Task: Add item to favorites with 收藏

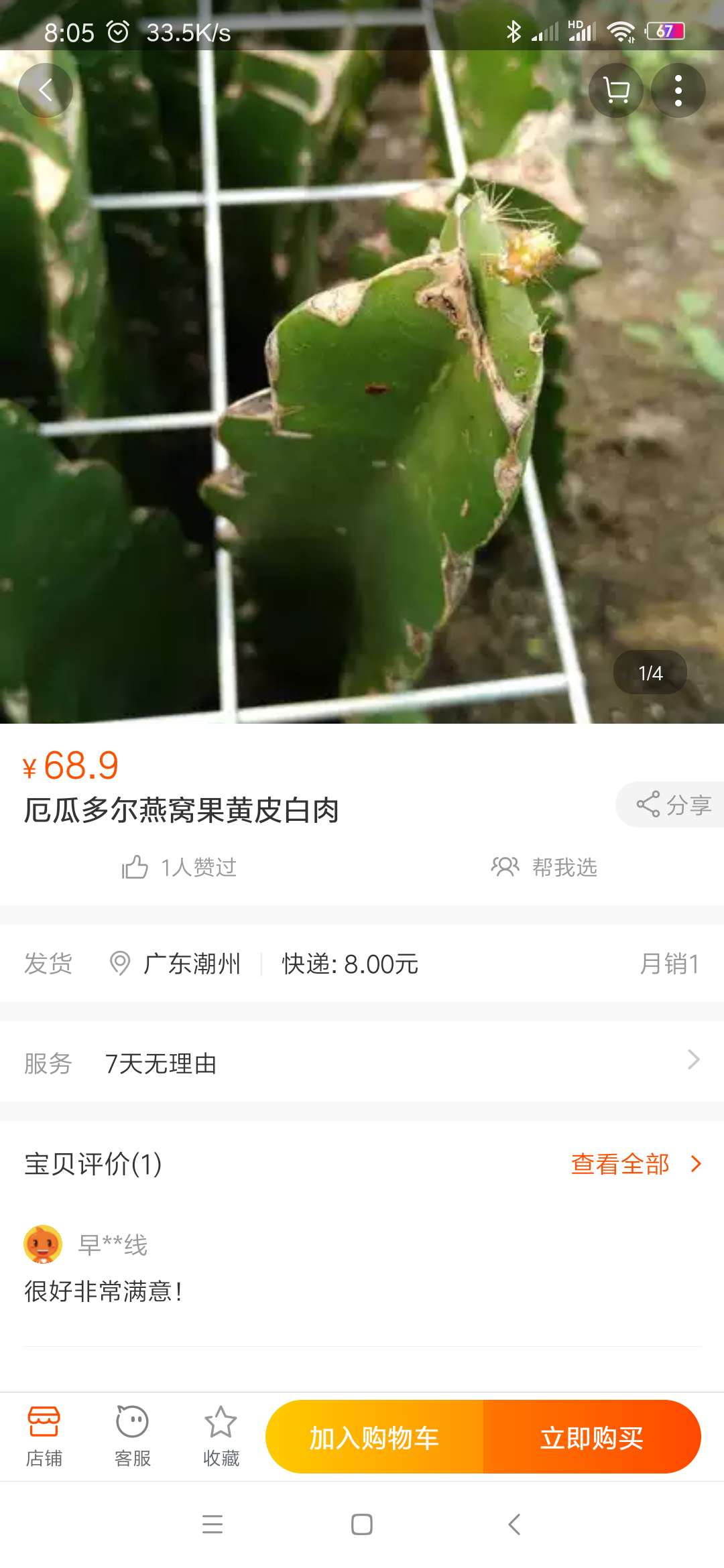Action: [x=221, y=1437]
